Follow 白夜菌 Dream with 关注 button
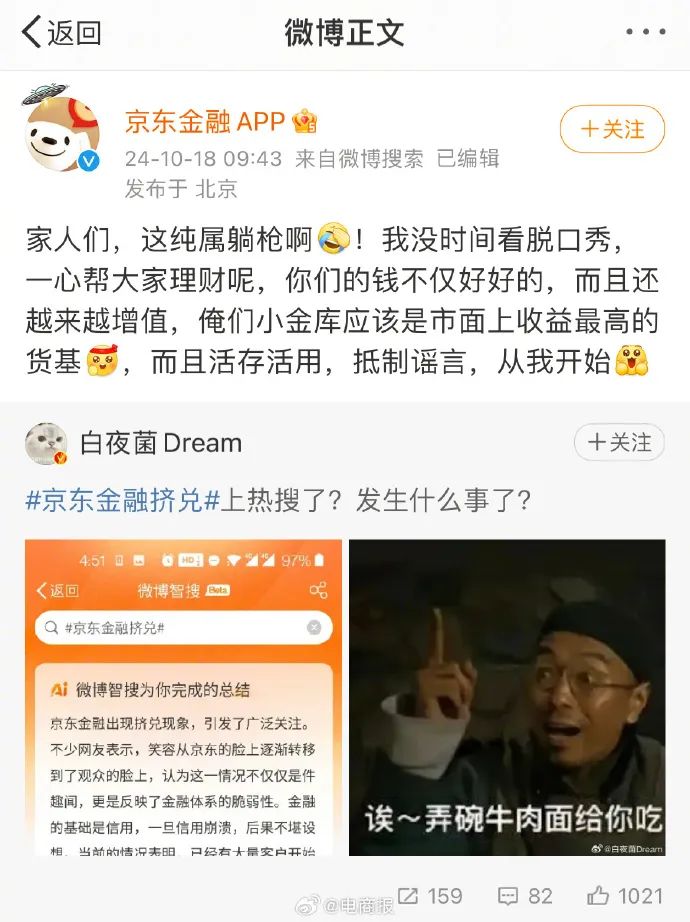This screenshot has height=922, width=690. coord(618,442)
